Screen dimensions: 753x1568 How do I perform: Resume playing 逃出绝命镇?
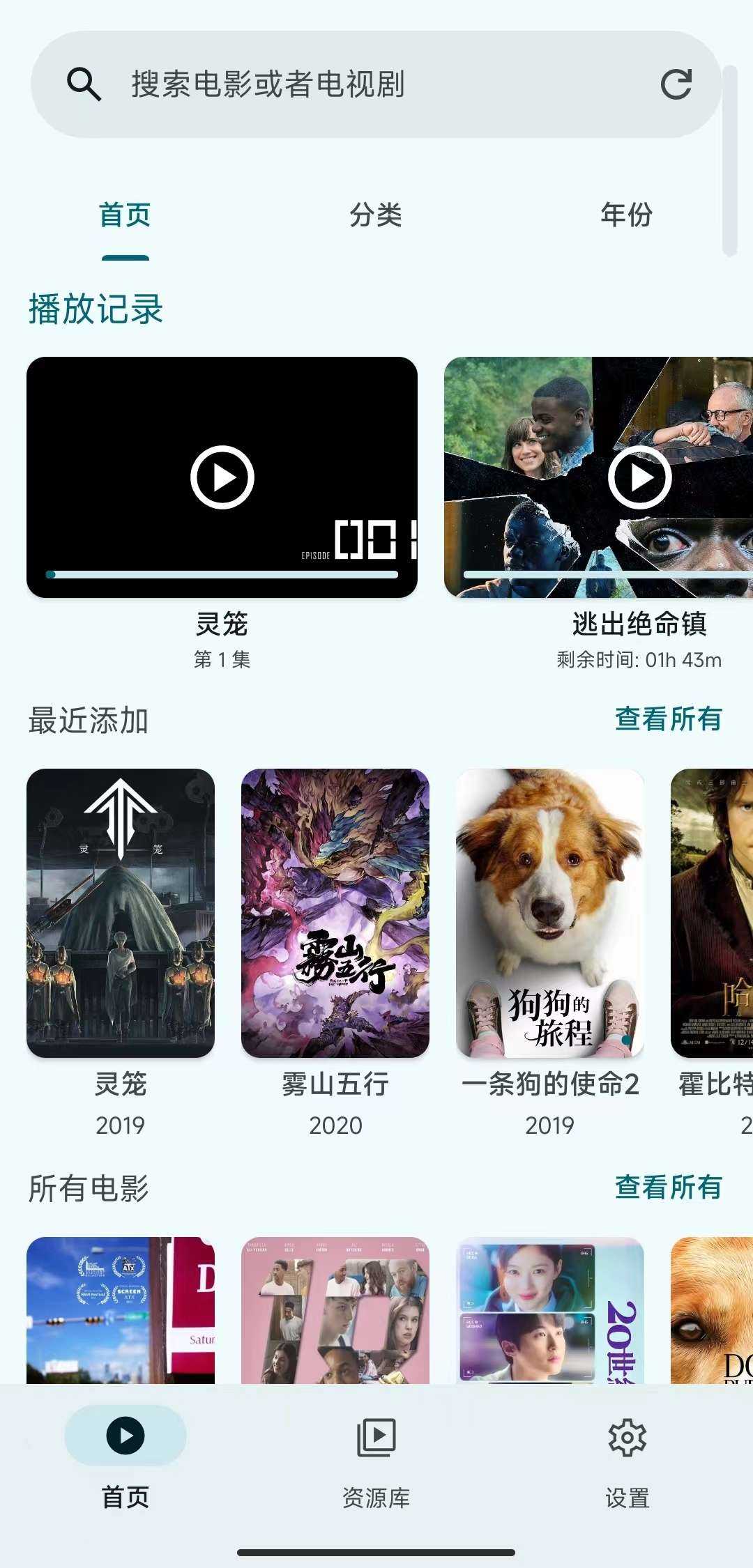point(639,477)
